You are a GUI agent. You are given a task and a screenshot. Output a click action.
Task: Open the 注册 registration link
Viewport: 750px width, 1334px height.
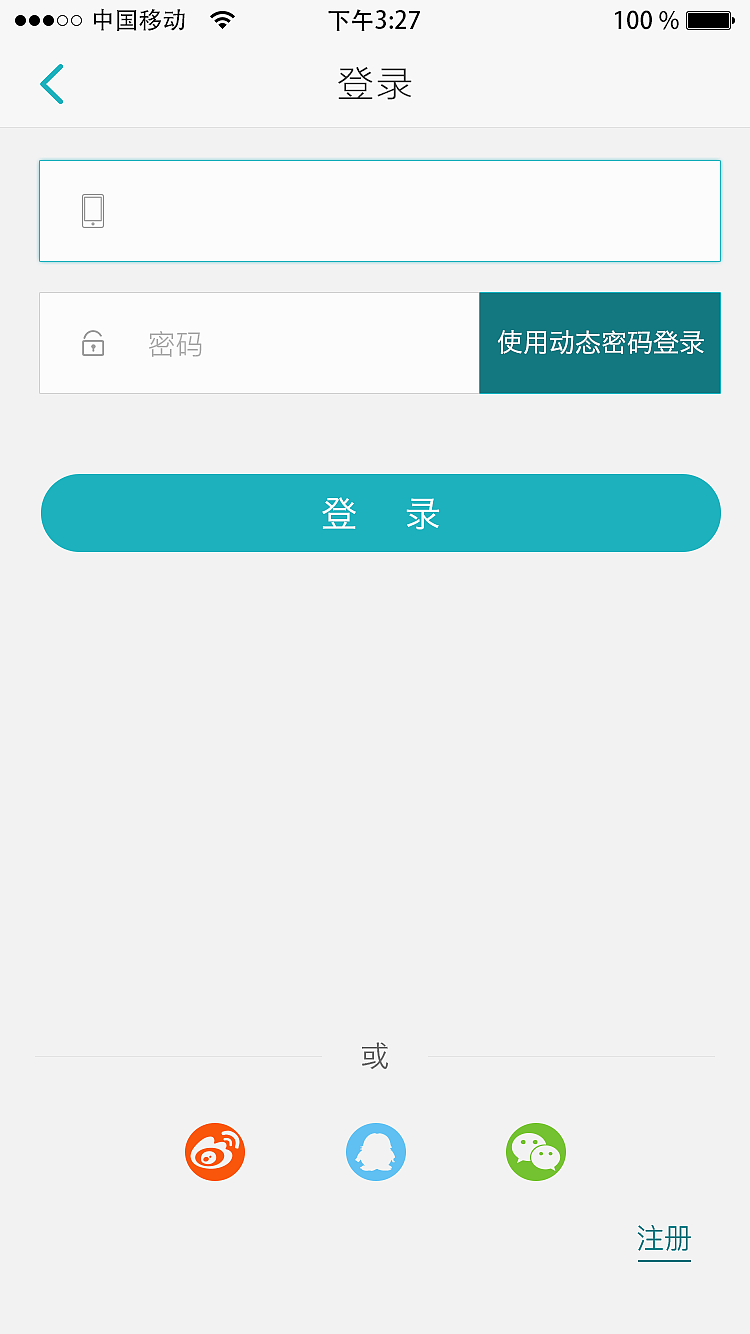coord(663,1239)
